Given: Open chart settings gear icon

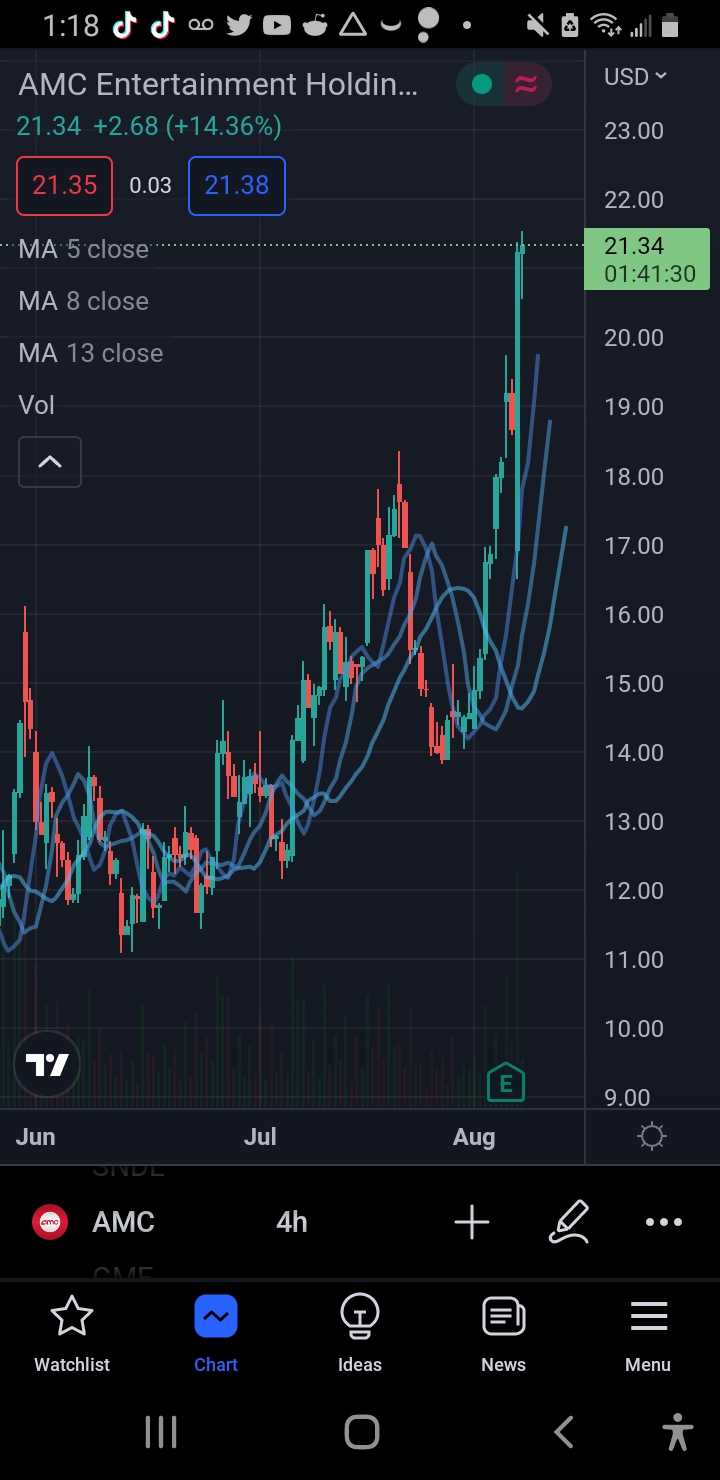Looking at the screenshot, I should point(652,1137).
